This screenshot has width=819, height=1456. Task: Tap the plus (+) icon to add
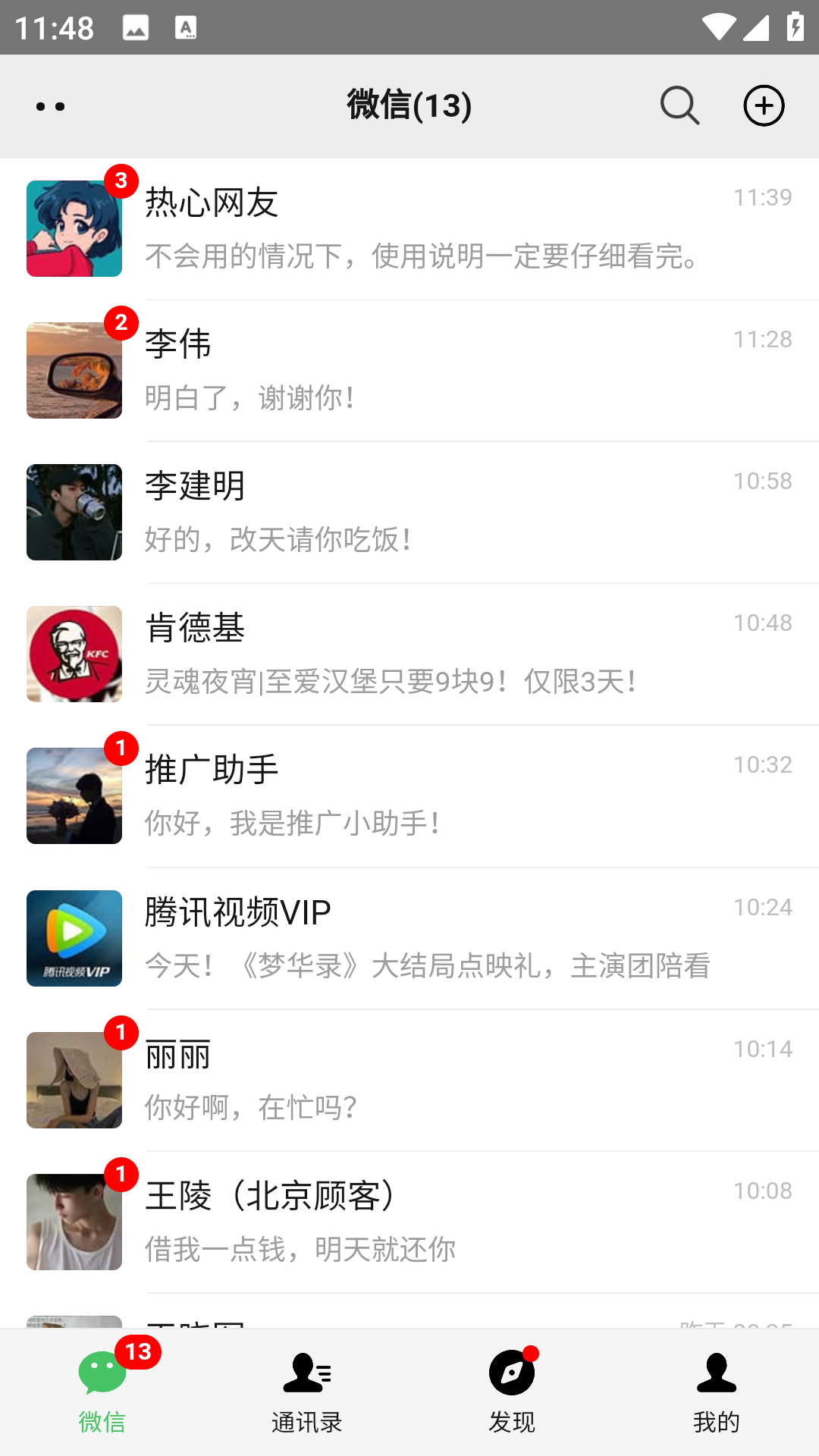click(x=764, y=105)
